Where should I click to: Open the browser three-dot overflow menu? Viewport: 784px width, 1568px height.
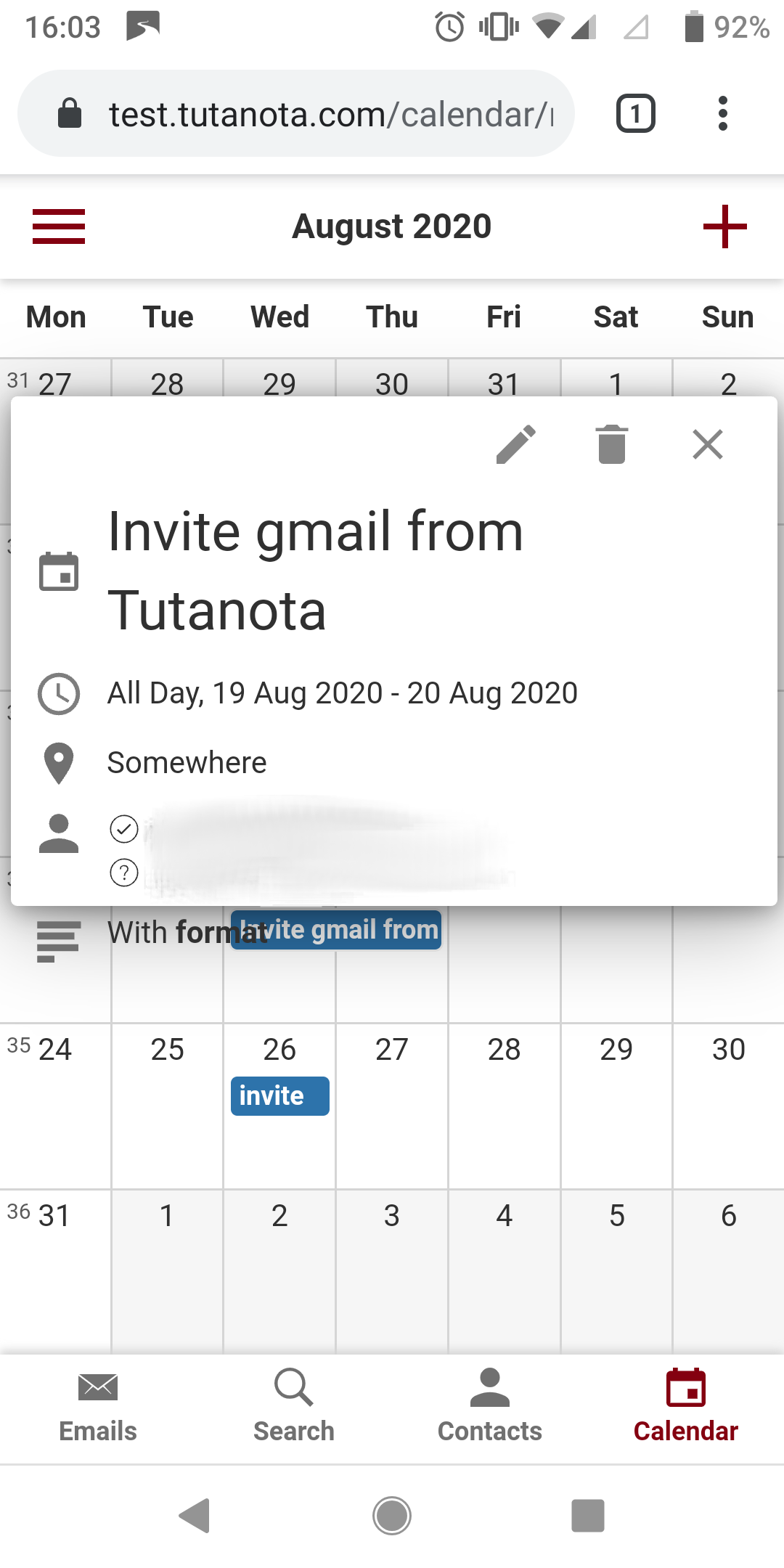click(722, 113)
